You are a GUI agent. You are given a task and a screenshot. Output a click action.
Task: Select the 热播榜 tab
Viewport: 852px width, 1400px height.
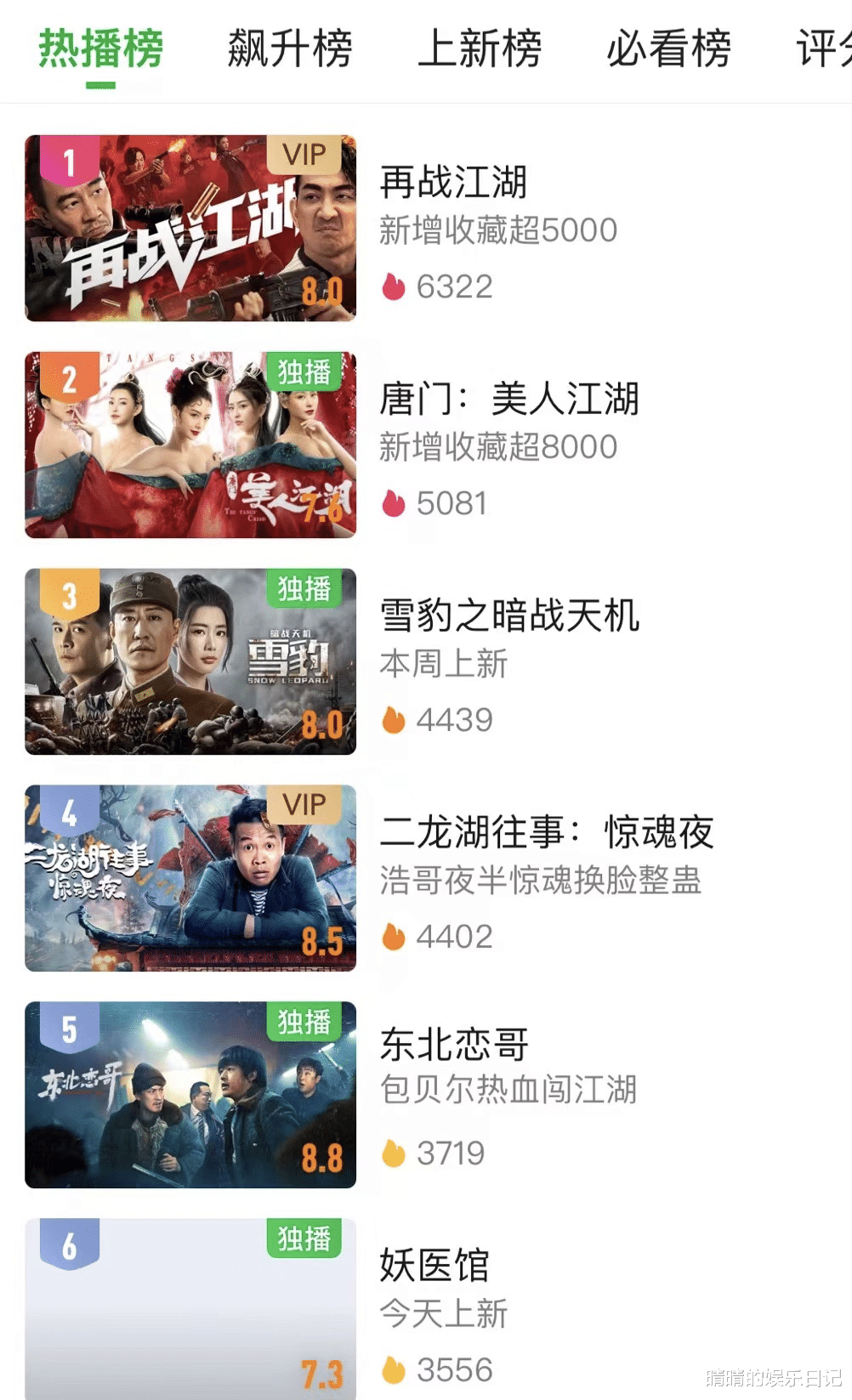coord(100,48)
